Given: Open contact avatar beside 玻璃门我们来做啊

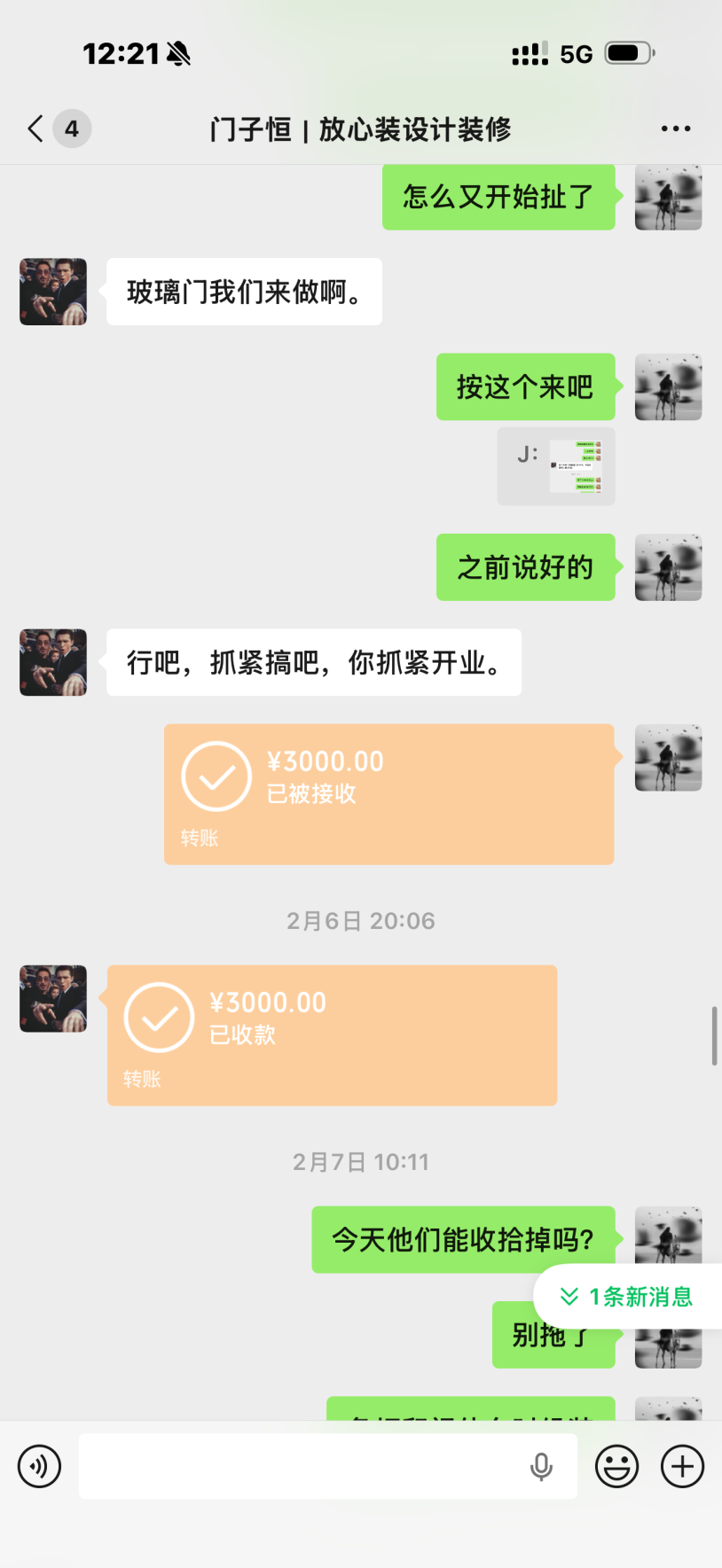Looking at the screenshot, I should pos(53,292).
